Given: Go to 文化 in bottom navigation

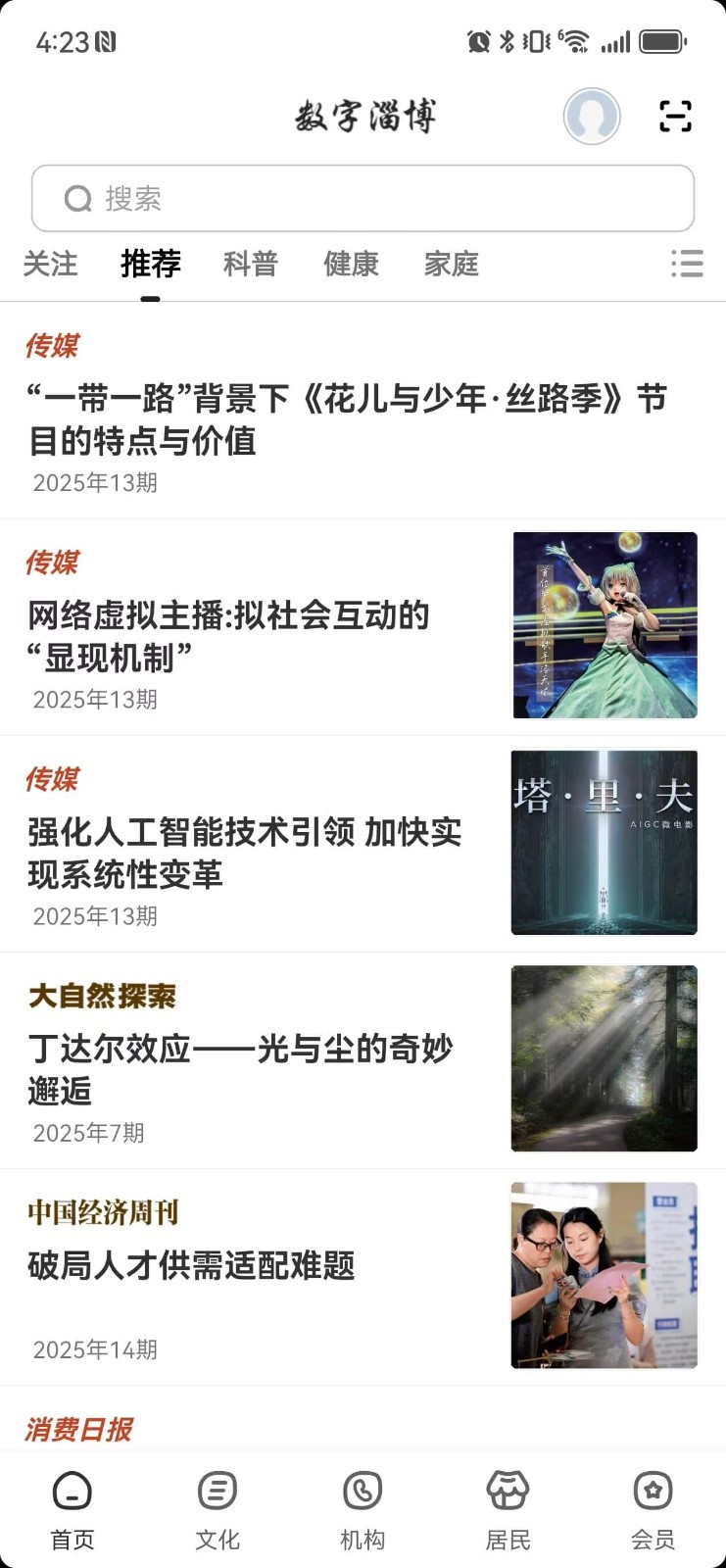Looking at the screenshot, I should point(218,1510).
